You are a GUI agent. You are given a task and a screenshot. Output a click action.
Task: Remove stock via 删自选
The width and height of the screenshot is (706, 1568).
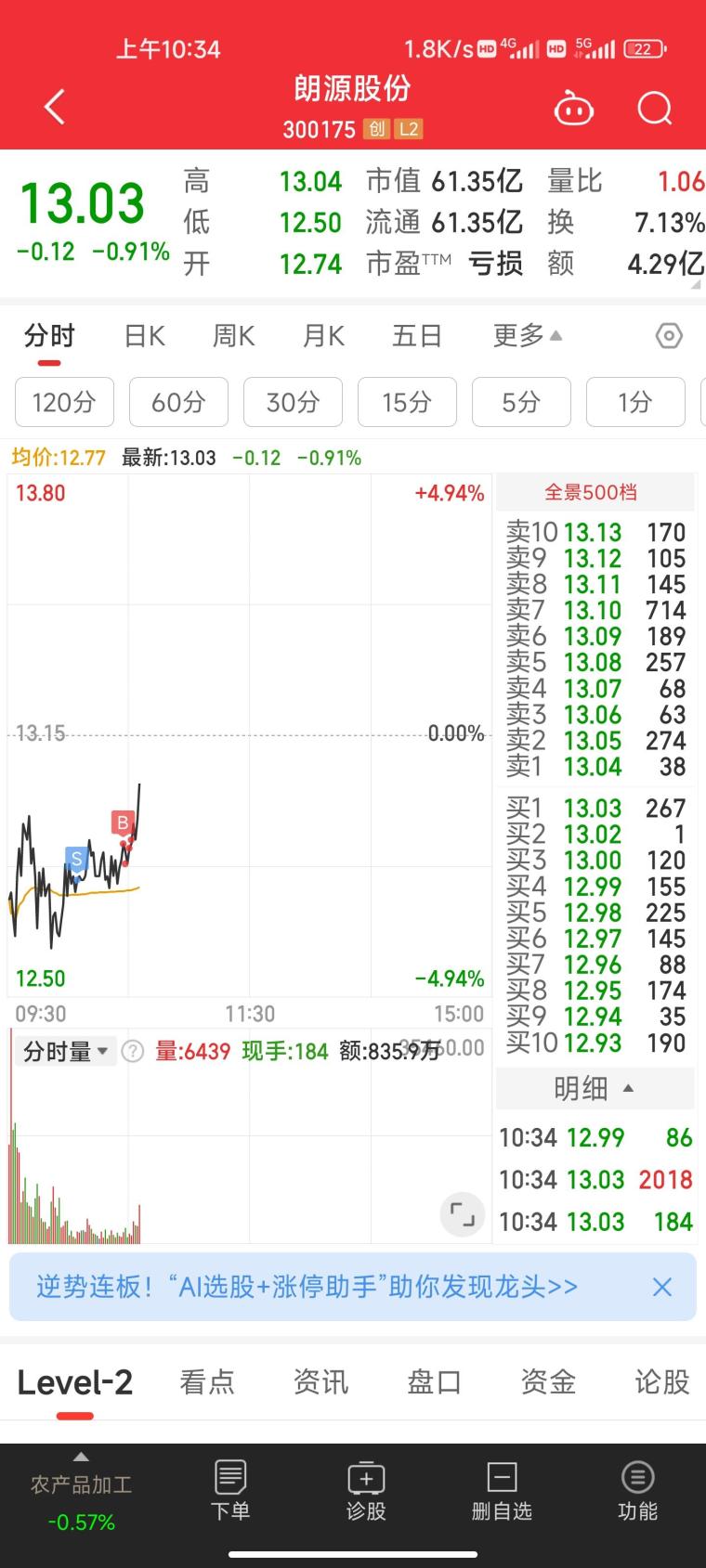click(502, 1490)
